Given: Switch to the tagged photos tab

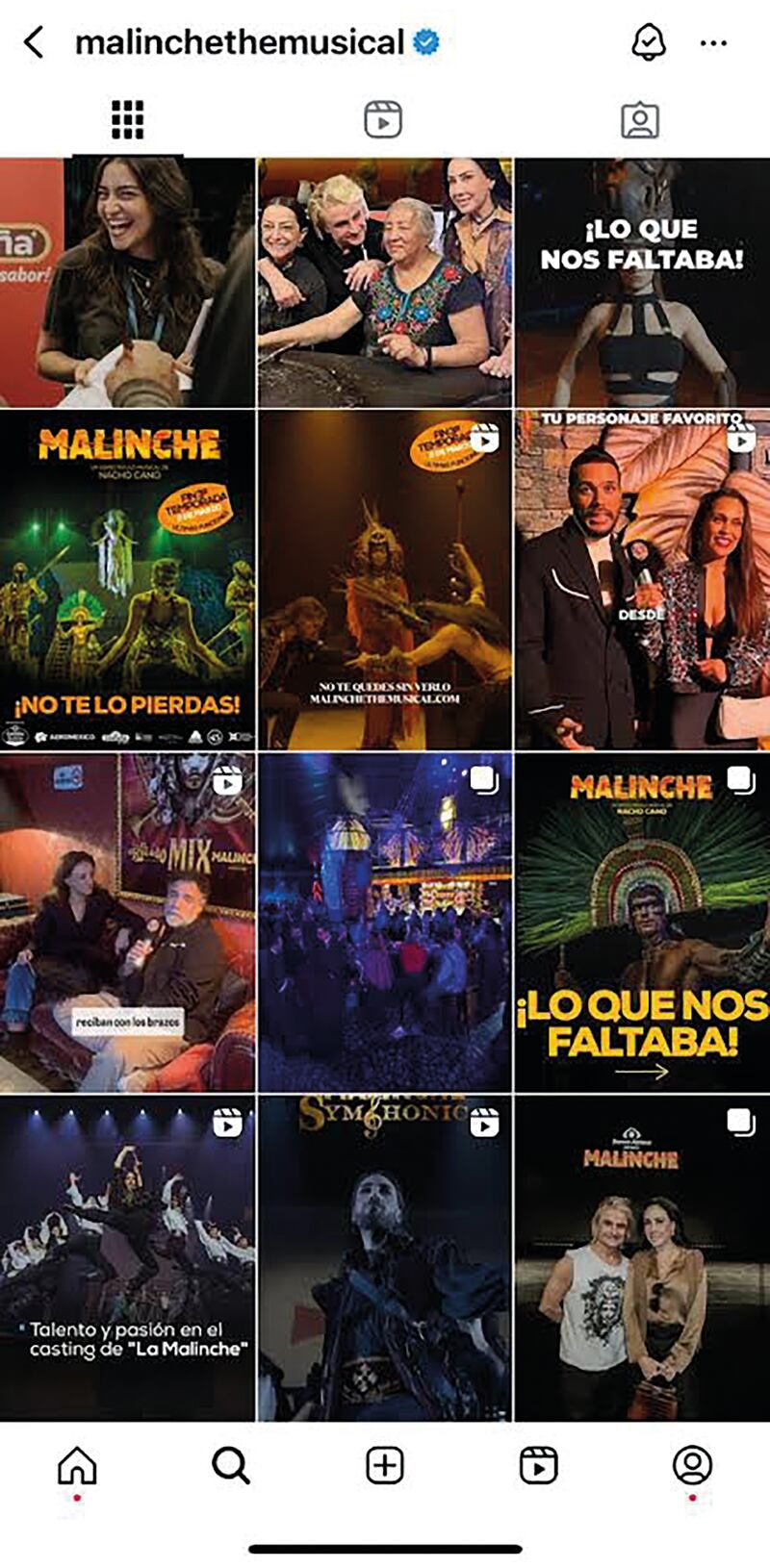Looking at the screenshot, I should (639, 120).
